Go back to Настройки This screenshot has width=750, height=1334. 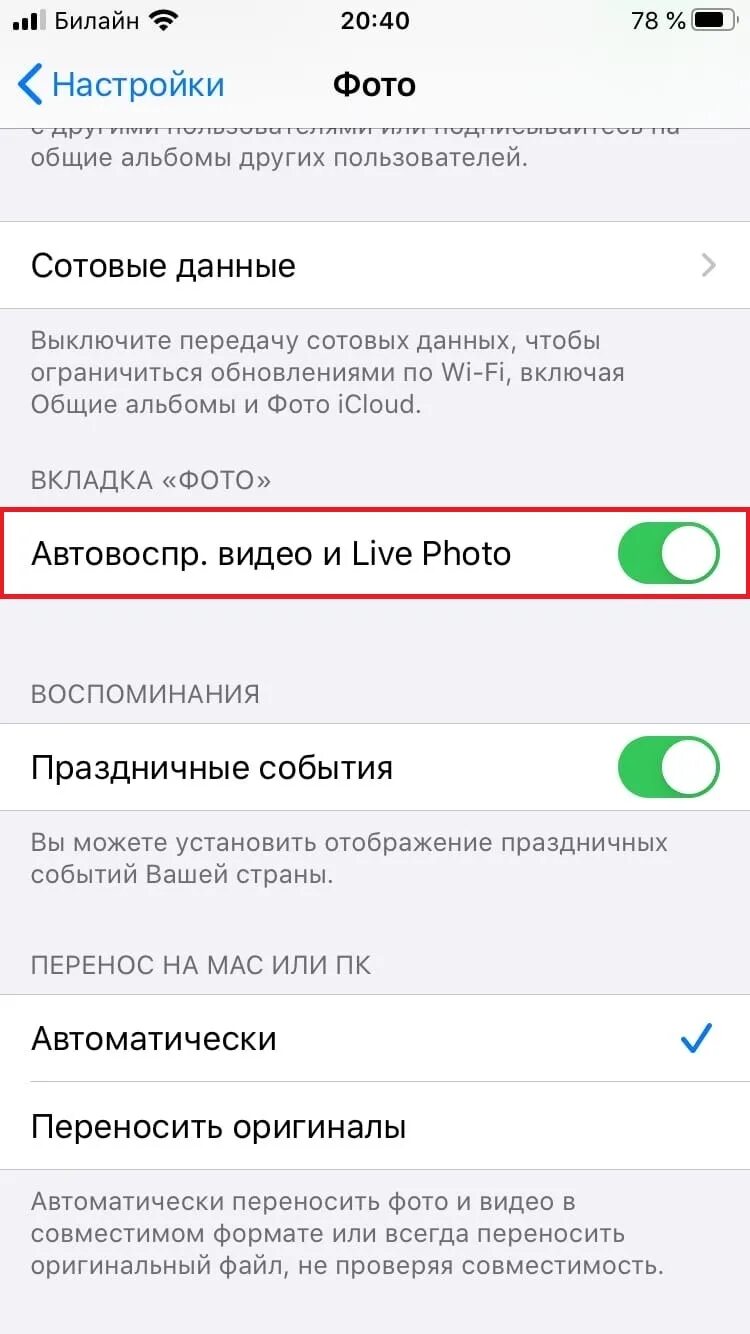(x=121, y=85)
